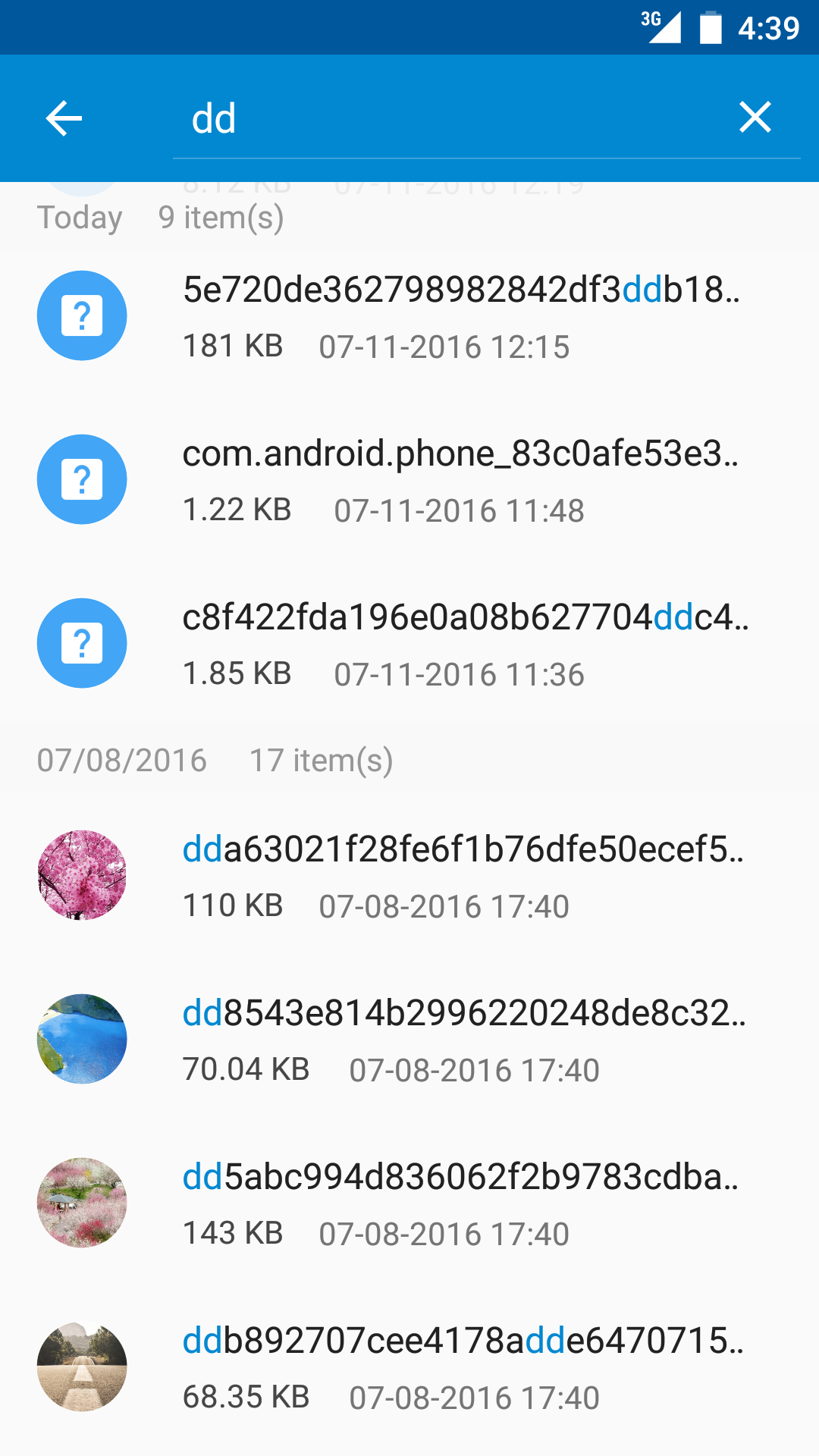Screen dimensions: 819x1456
Task: Clear the search text 'dd'
Action: (755, 118)
